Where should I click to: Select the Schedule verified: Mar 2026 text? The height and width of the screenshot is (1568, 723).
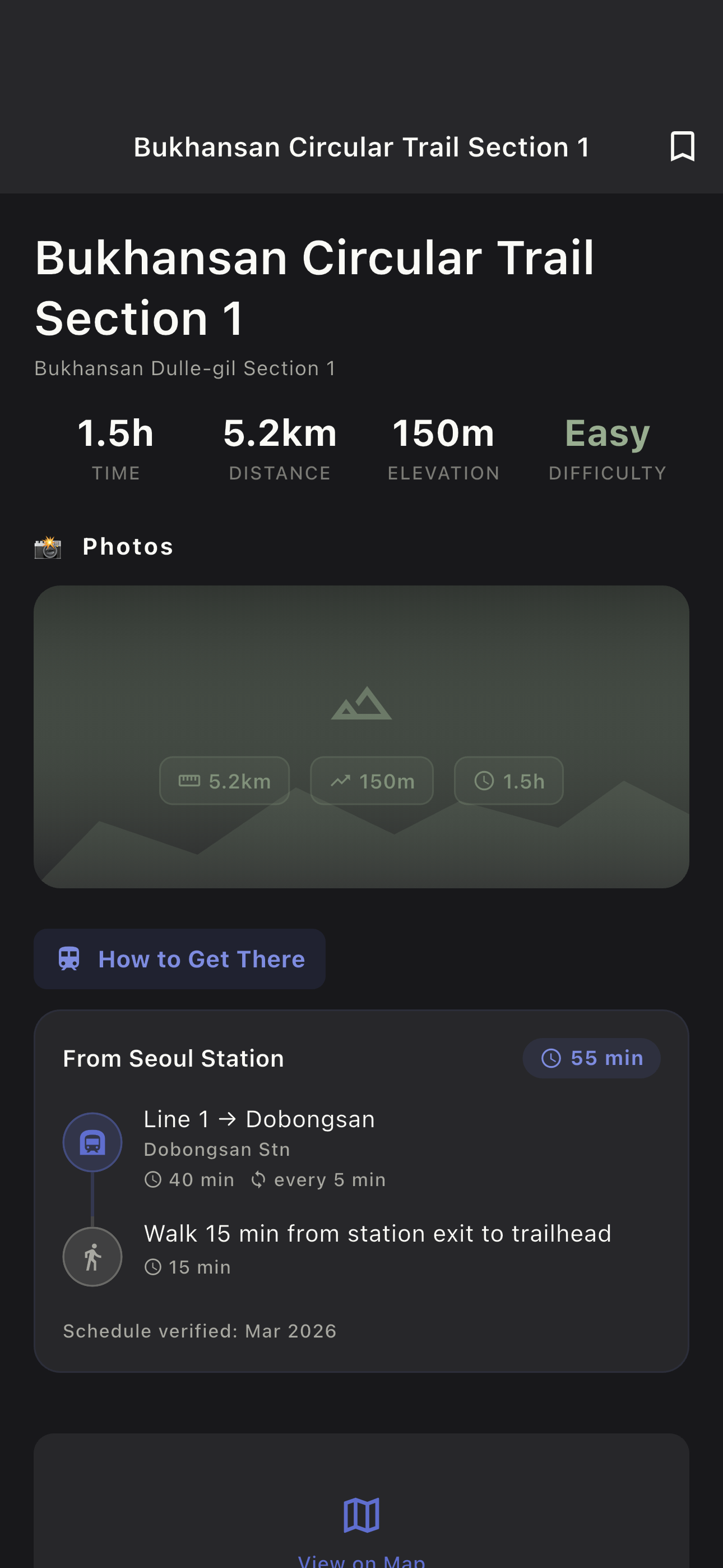coord(200,1331)
